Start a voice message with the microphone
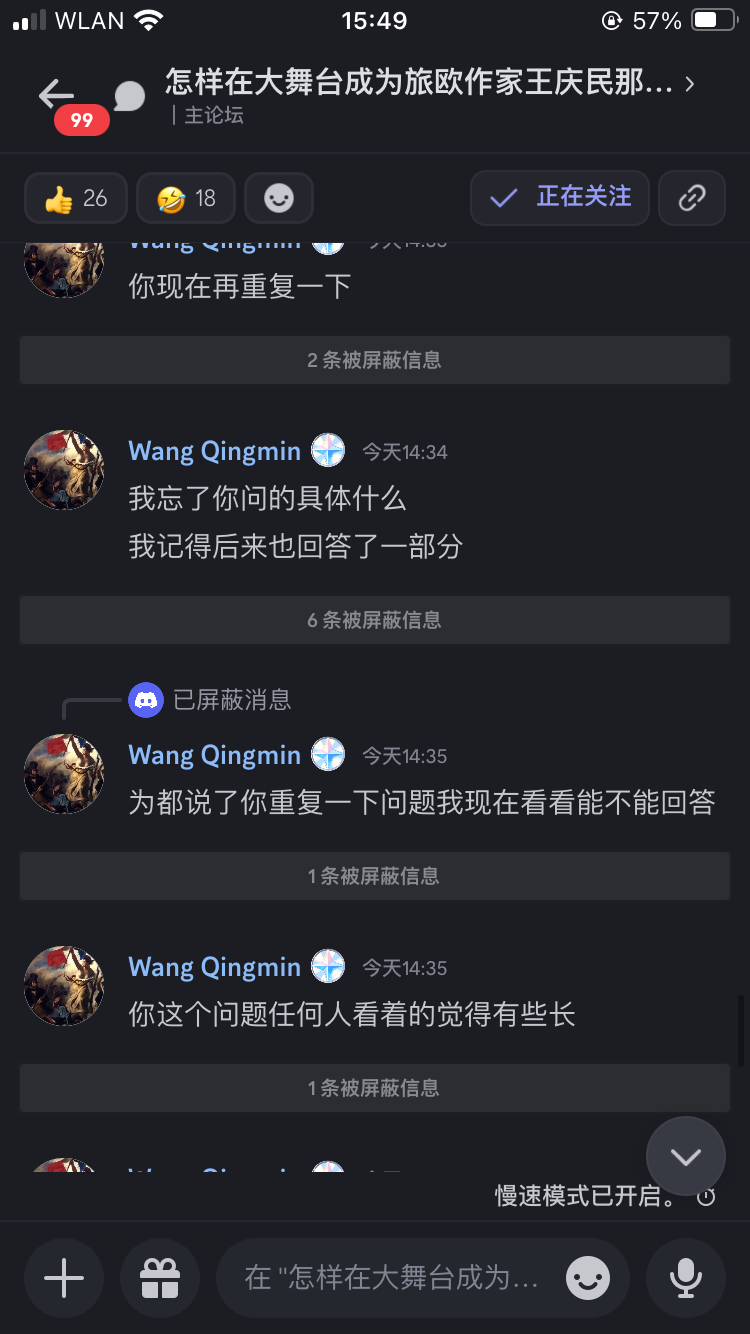 click(686, 1277)
